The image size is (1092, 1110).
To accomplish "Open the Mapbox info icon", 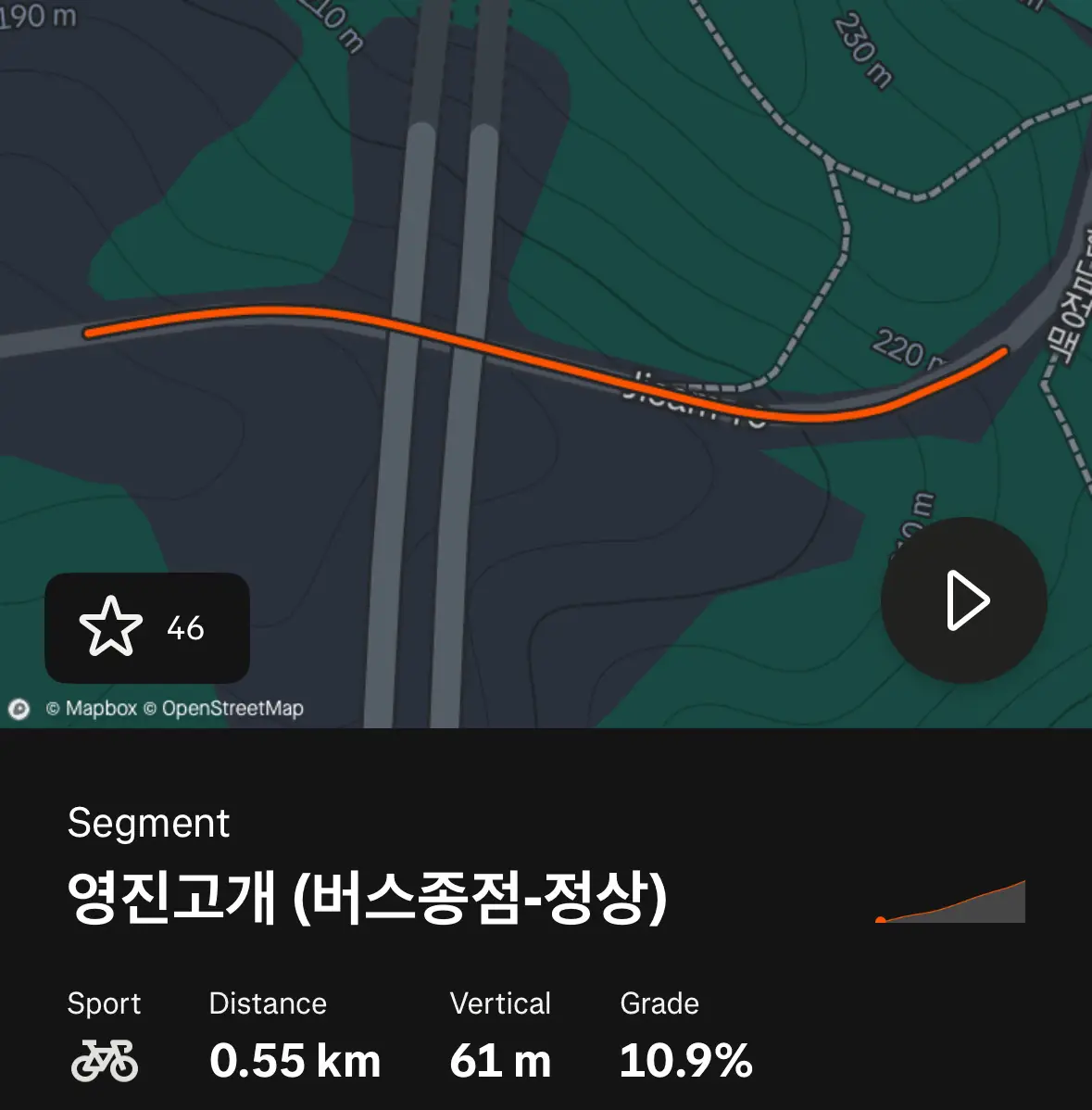I will pyautogui.click(x=19, y=709).
